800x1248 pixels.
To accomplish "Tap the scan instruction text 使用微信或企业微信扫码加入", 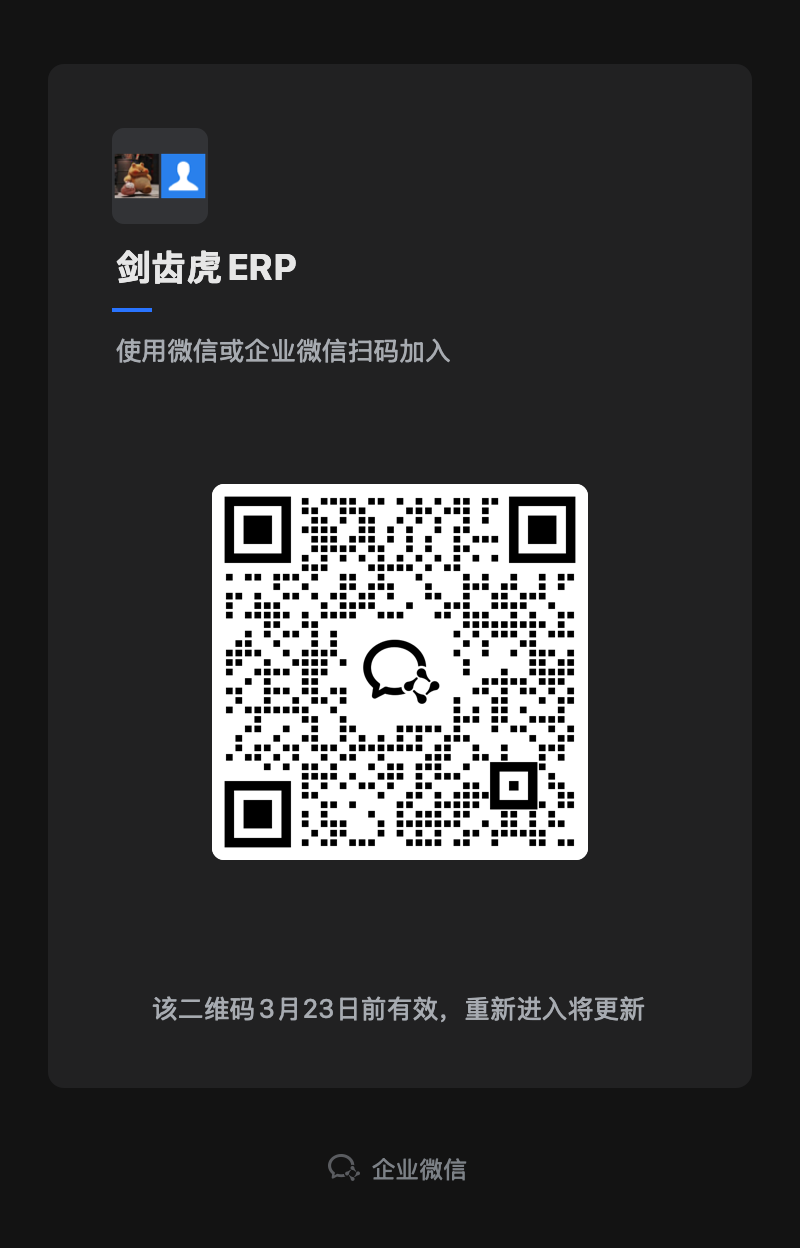I will 282,352.
